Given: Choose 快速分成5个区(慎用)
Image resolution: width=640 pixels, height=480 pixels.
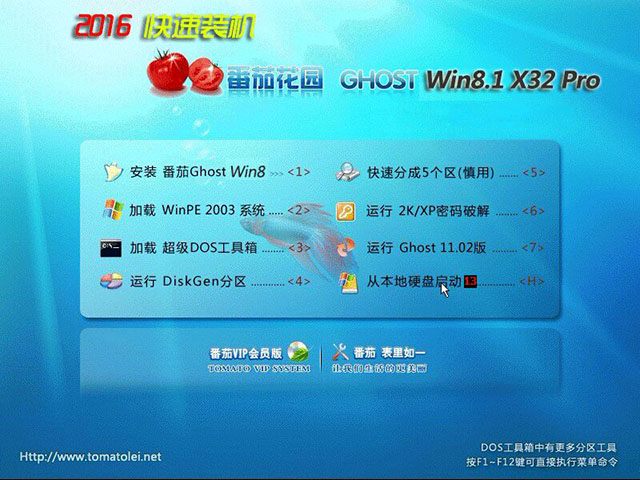Looking at the screenshot, I should 430,172.
